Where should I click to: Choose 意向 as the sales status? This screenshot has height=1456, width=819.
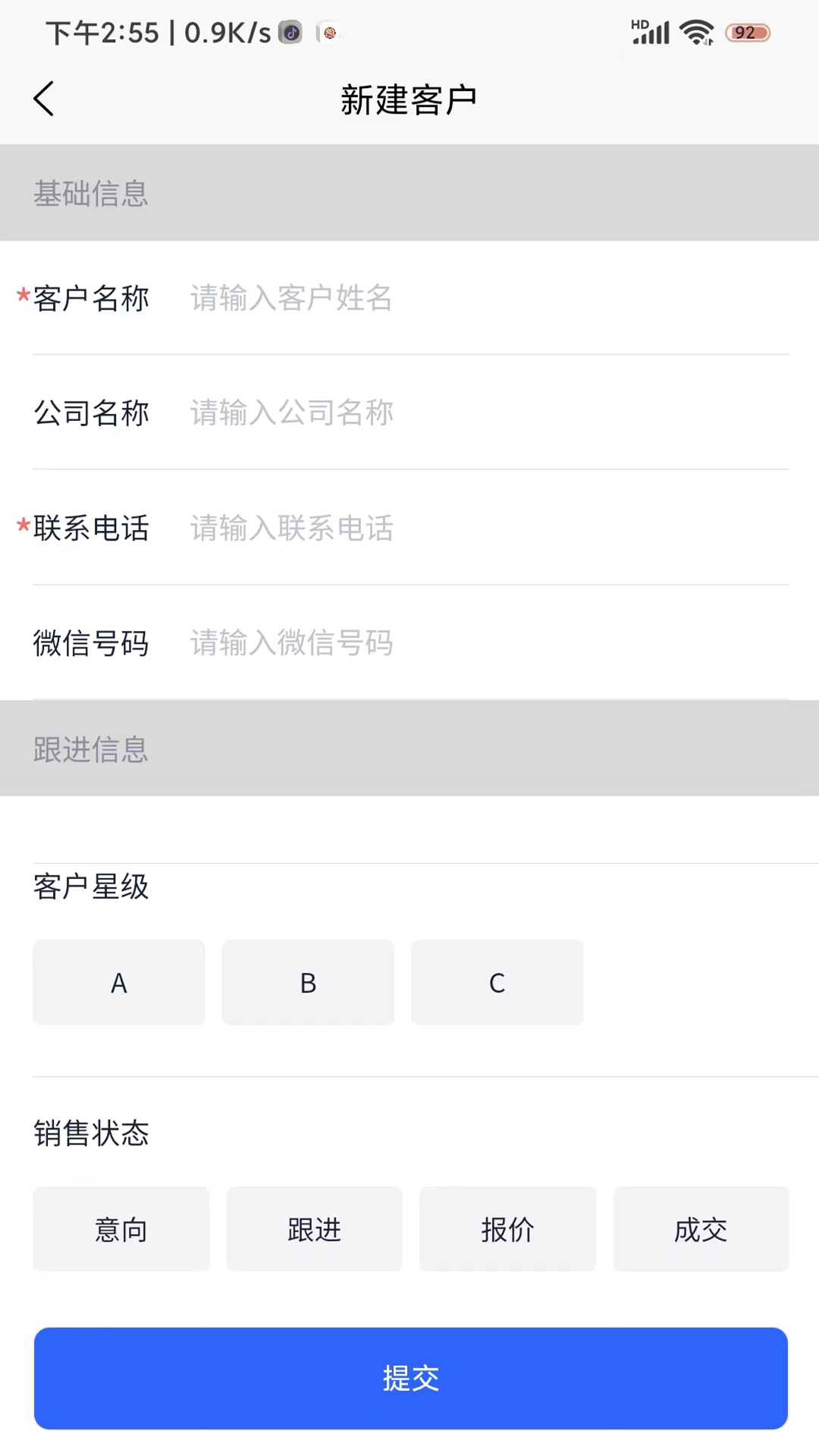[x=121, y=1229]
